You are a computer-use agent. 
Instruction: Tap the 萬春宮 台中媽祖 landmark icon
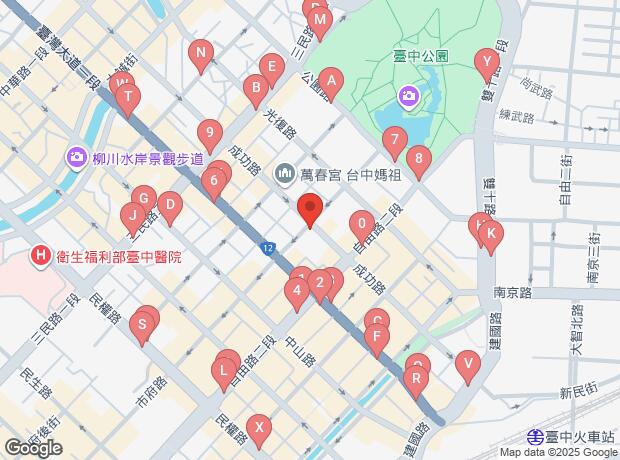[x=285, y=174]
